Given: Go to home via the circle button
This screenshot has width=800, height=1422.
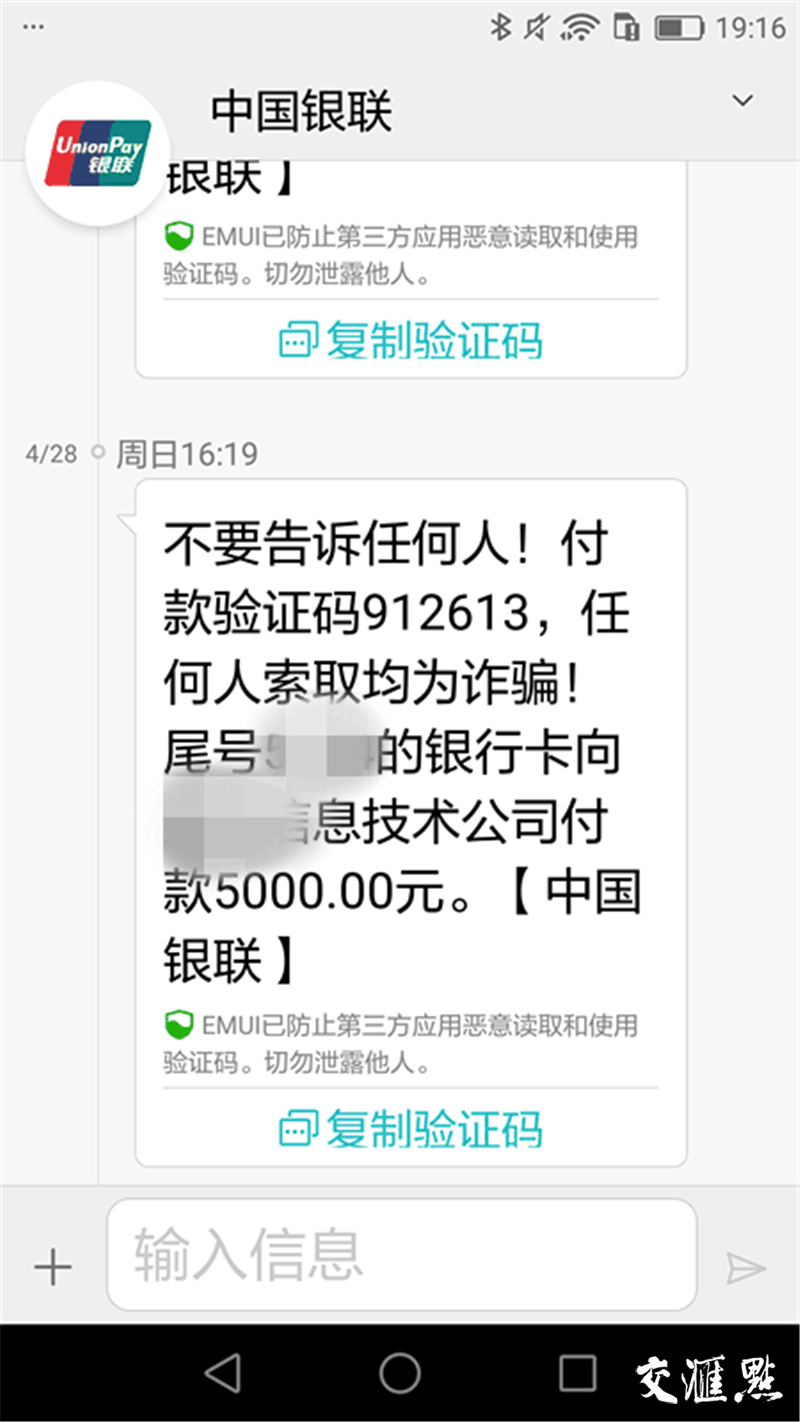Looking at the screenshot, I should coord(400,1372).
